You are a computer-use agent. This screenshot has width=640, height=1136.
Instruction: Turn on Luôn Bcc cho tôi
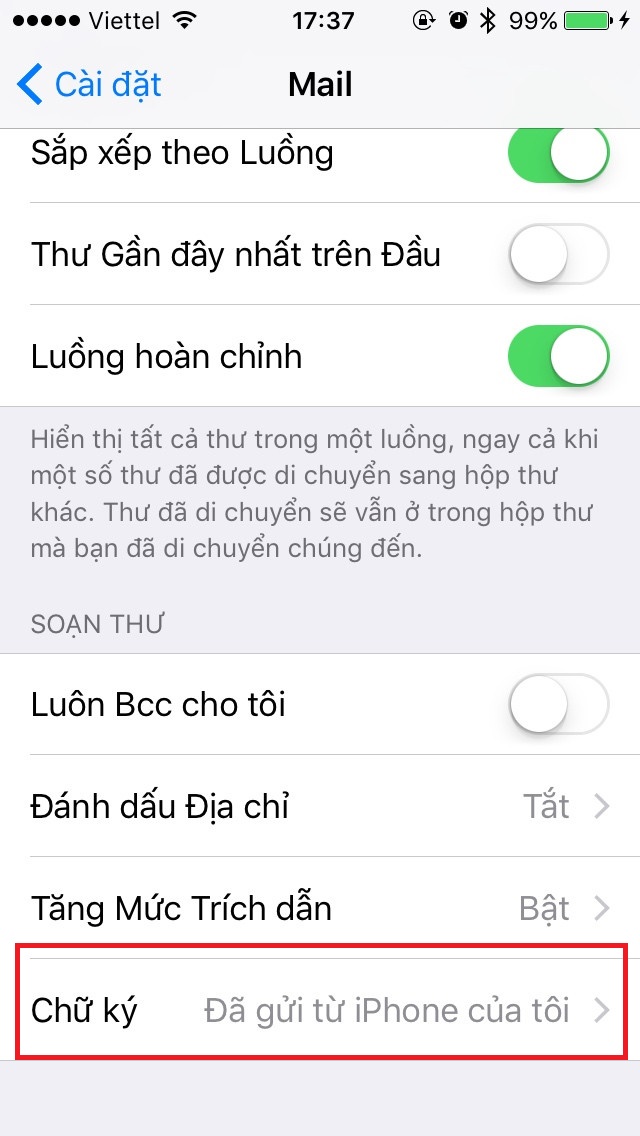558,705
